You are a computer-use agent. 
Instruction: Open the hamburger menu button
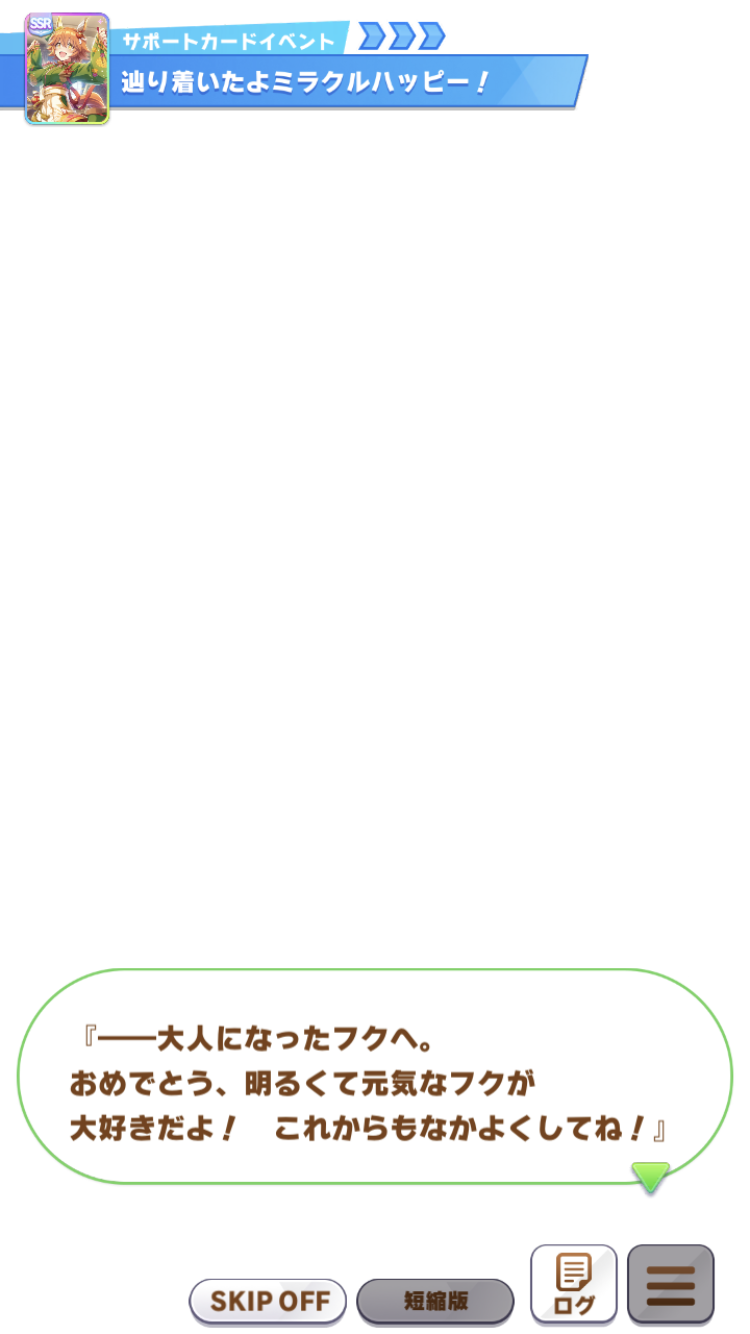click(x=670, y=1286)
